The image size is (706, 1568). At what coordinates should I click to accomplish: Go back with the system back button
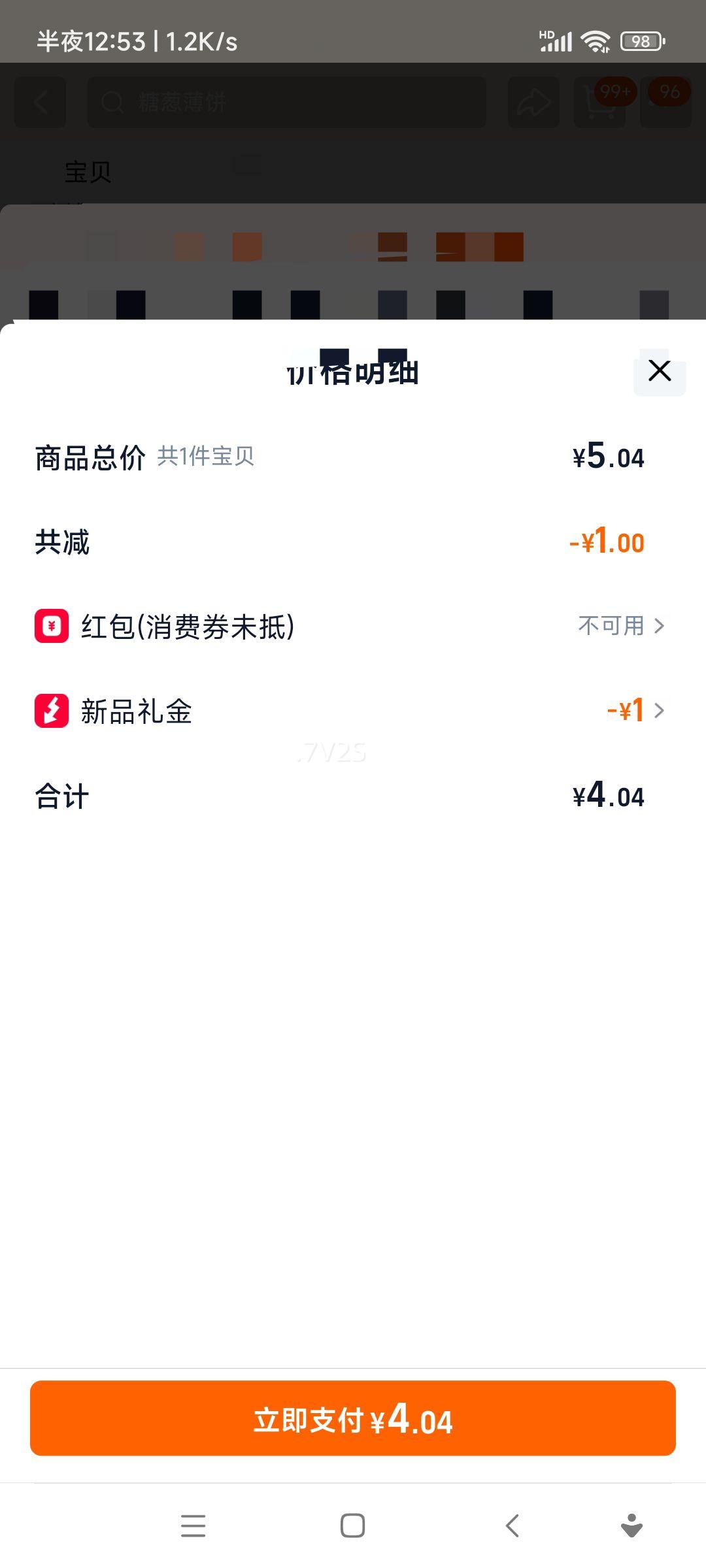pyautogui.click(x=513, y=1526)
